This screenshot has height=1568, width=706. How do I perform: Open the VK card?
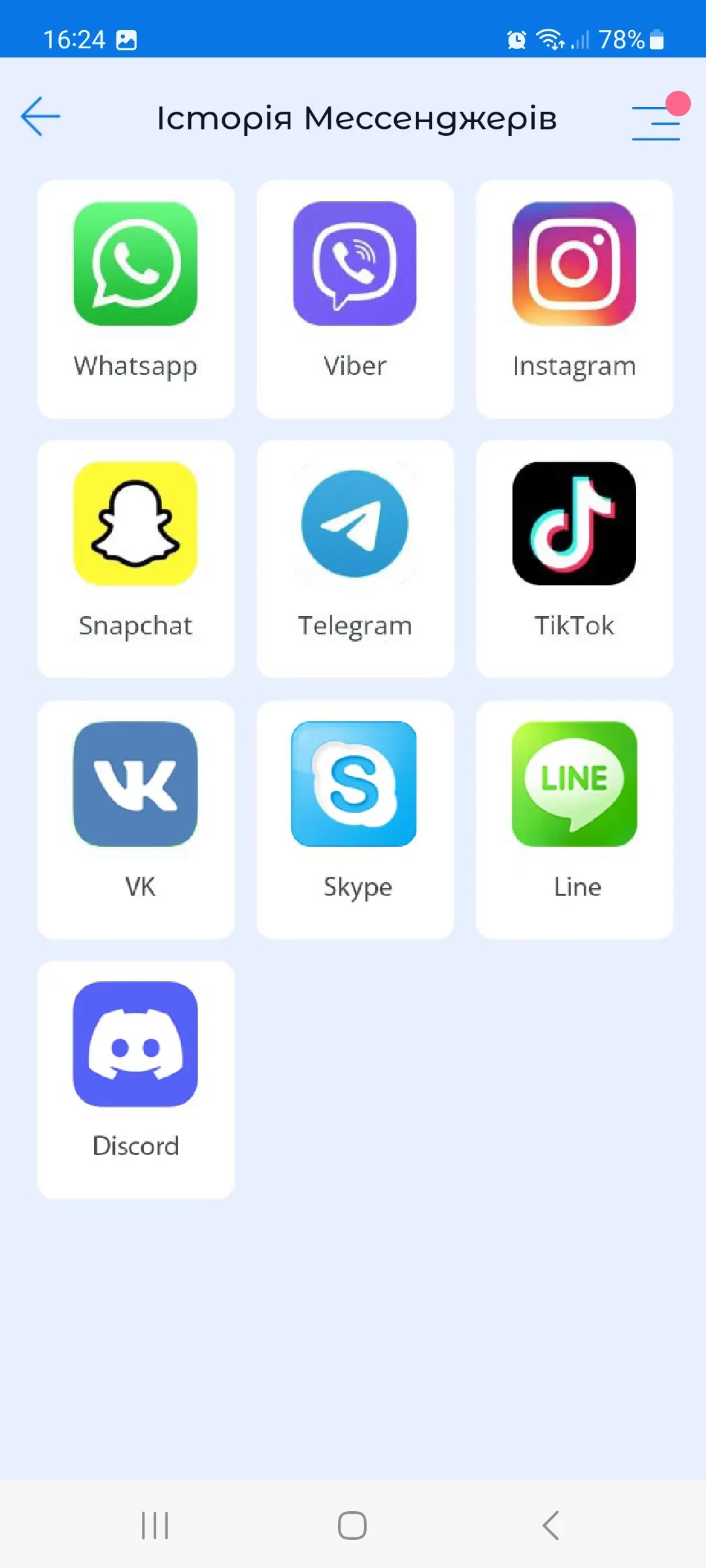point(136,819)
